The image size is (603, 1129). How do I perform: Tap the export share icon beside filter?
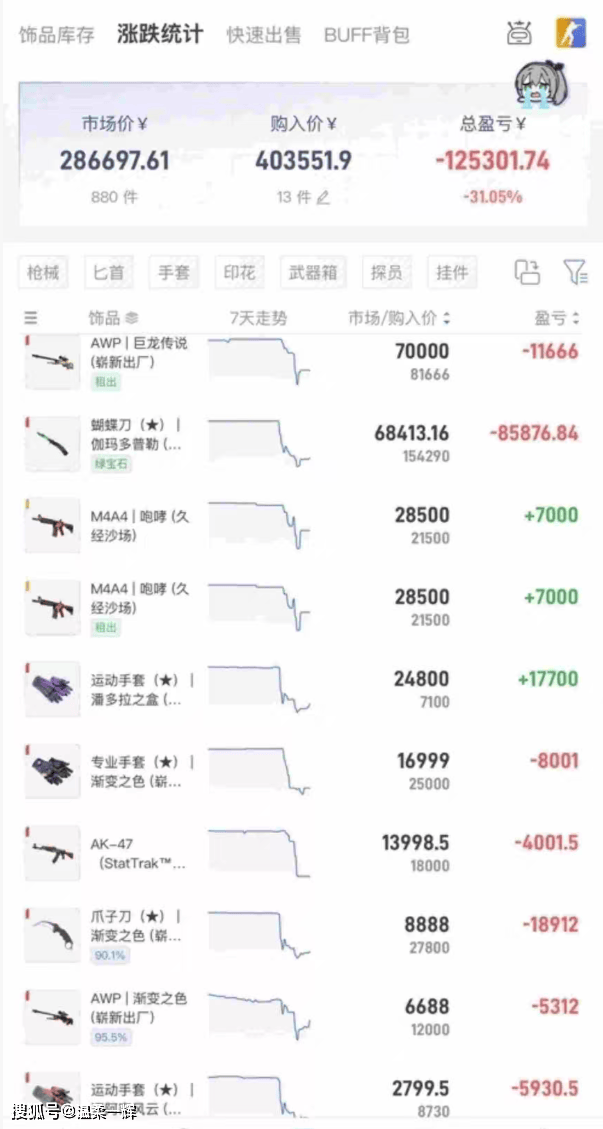pos(527,272)
